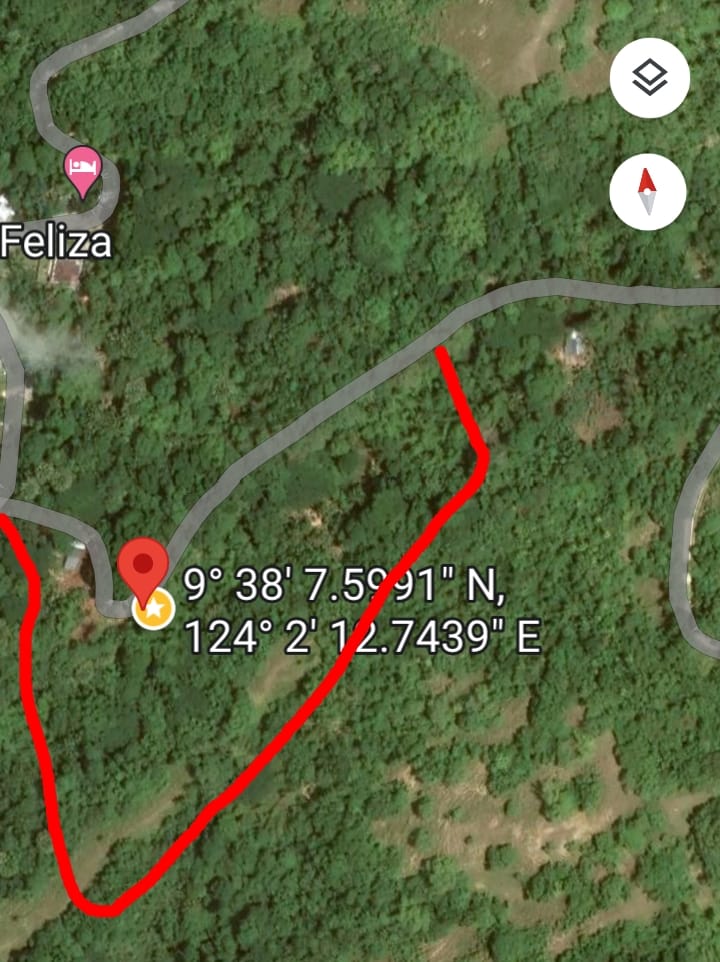Viewport: 720px width, 962px height.
Task: Tap the compass to reset north
Action: 647,192
